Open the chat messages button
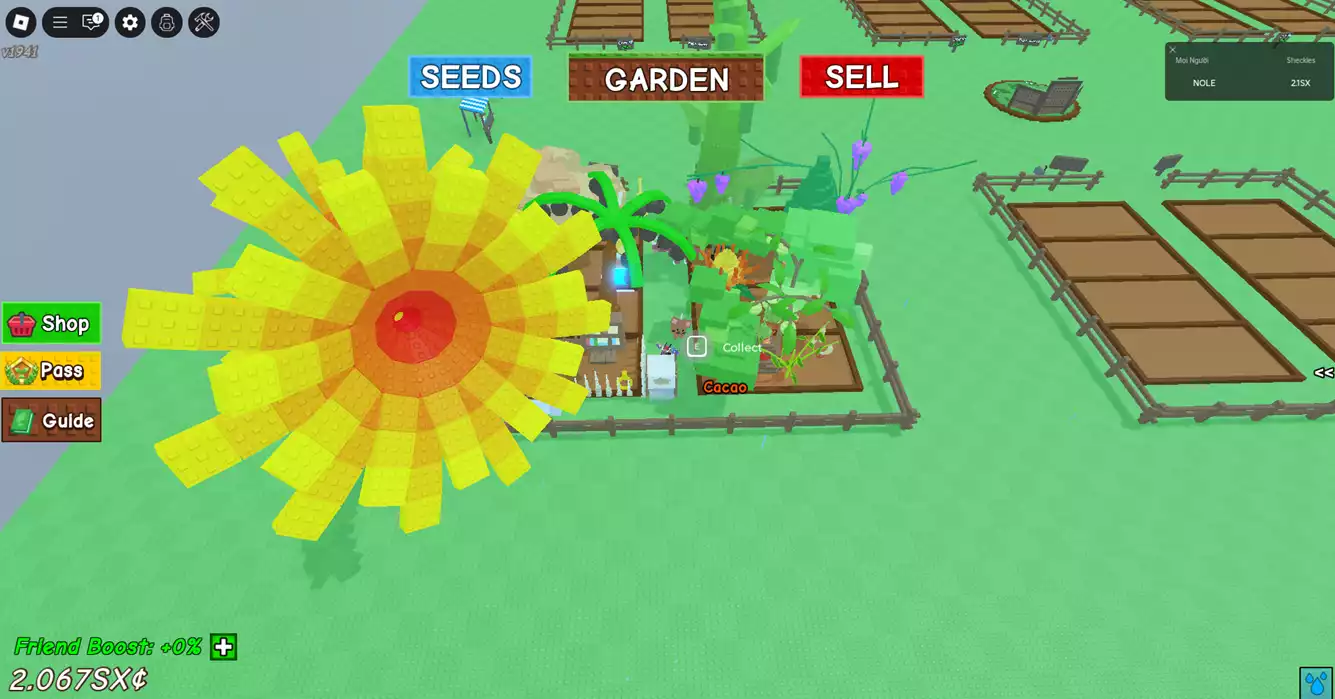Screen dimensions: 1335x699 click(x=92, y=22)
